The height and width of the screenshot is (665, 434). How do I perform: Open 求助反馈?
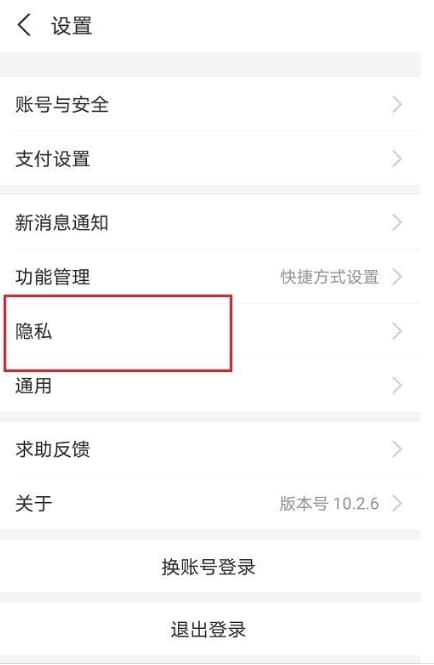(x=210, y=449)
